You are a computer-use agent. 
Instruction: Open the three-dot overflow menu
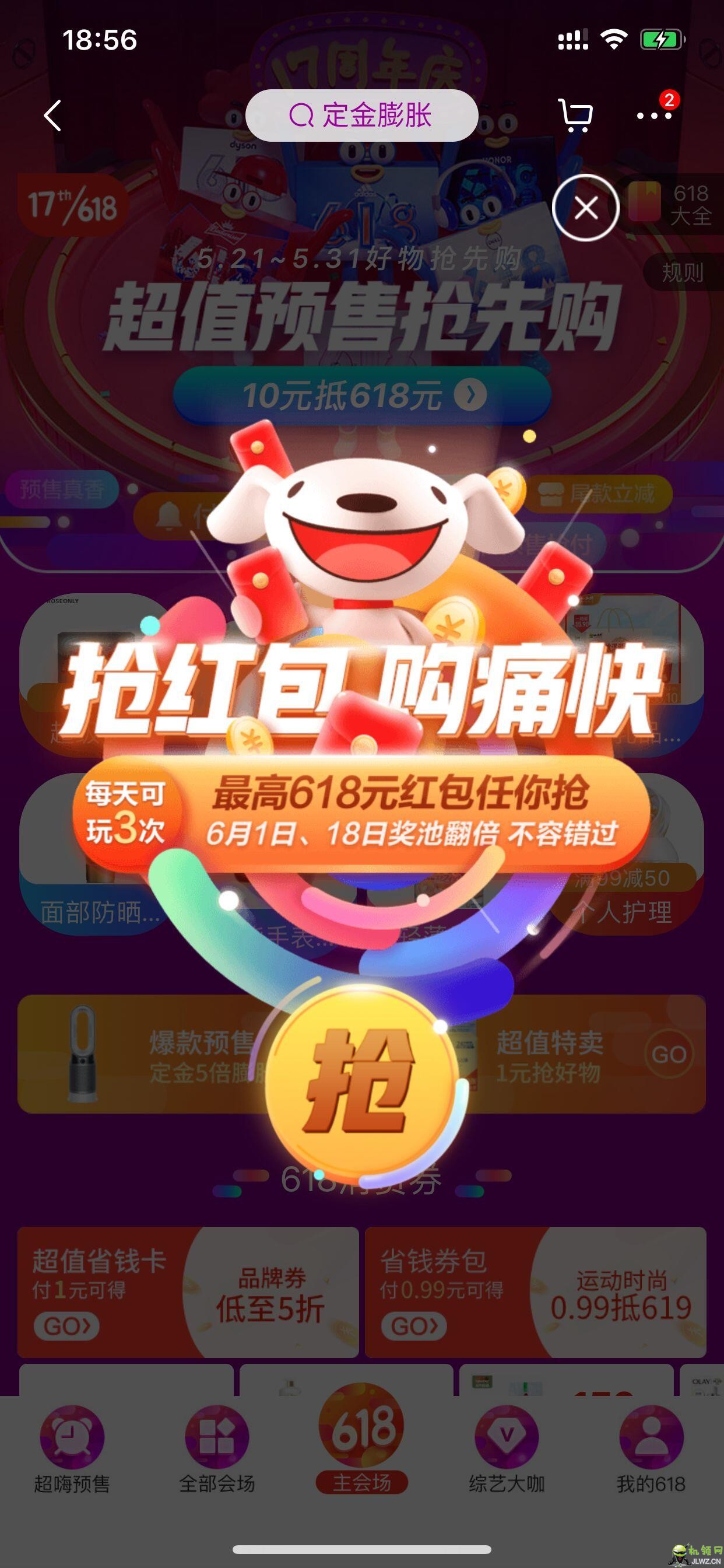(x=654, y=116)
